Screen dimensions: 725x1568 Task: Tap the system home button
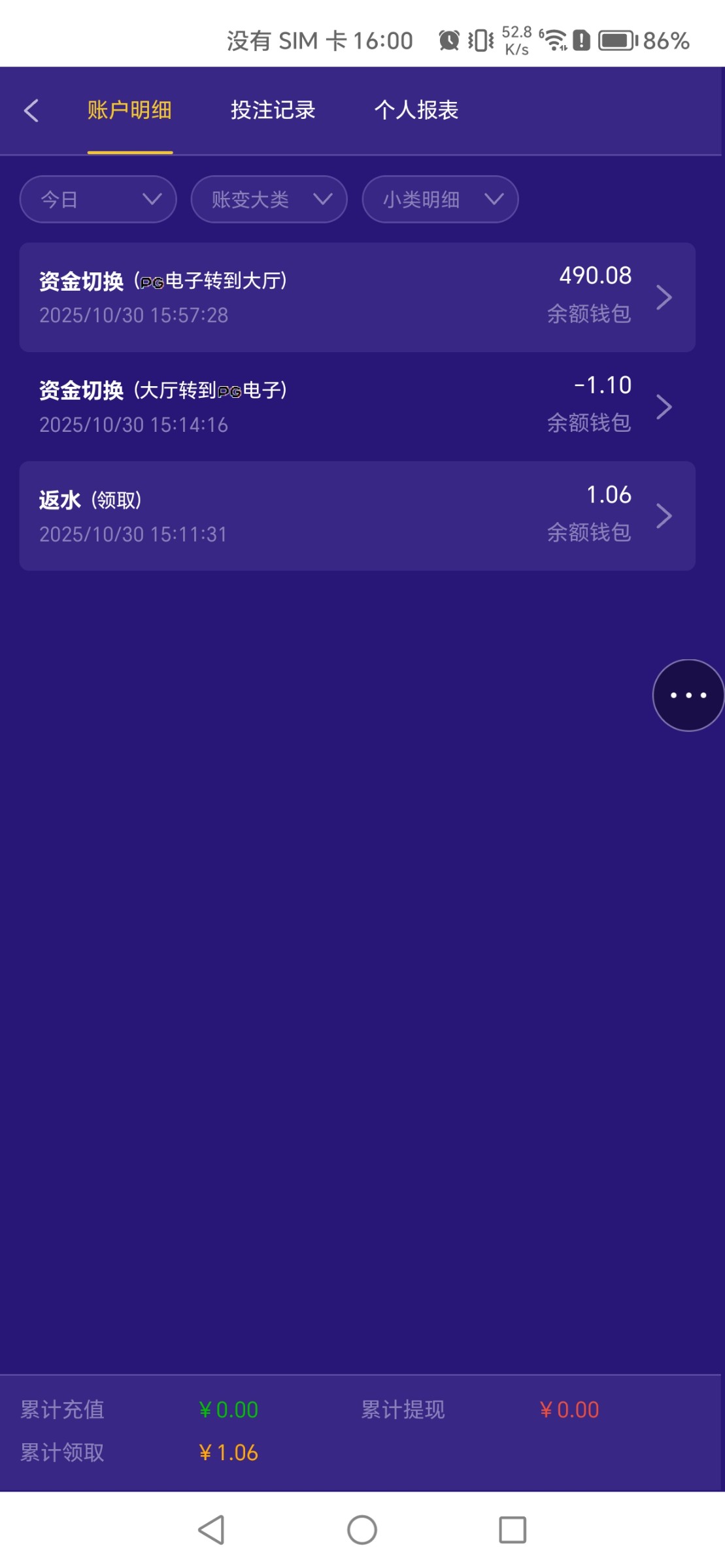[x=362, y=1529]
